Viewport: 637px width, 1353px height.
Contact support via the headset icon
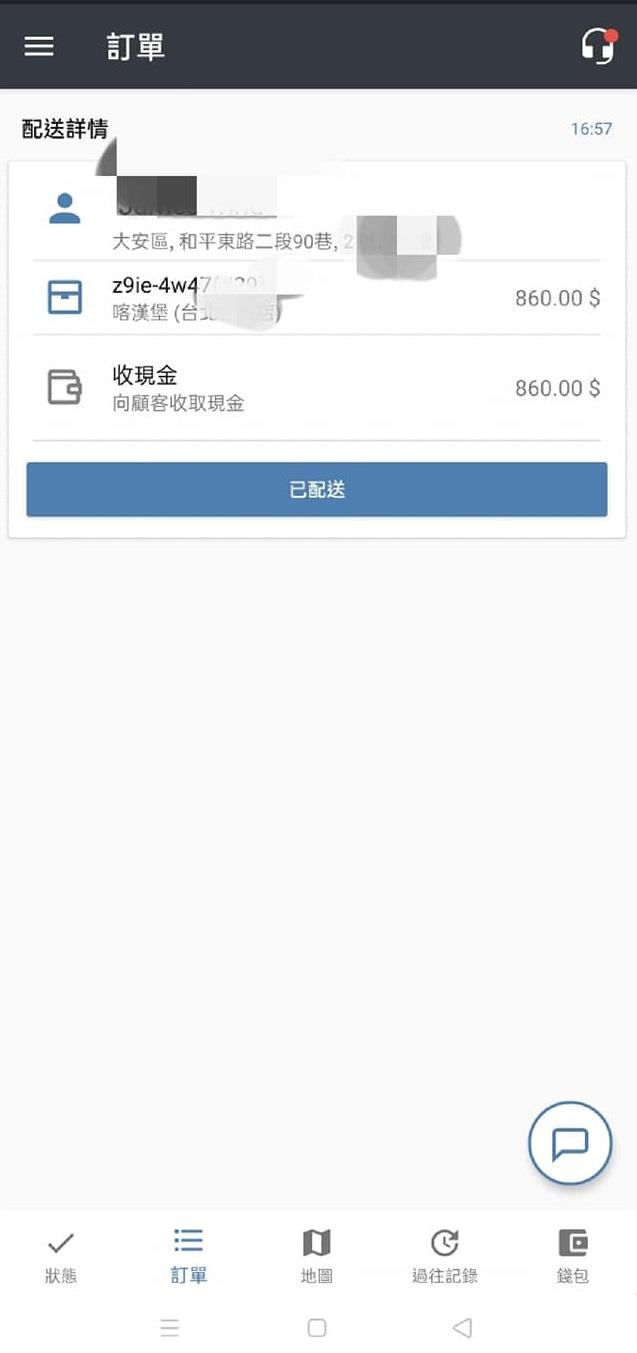597,46
